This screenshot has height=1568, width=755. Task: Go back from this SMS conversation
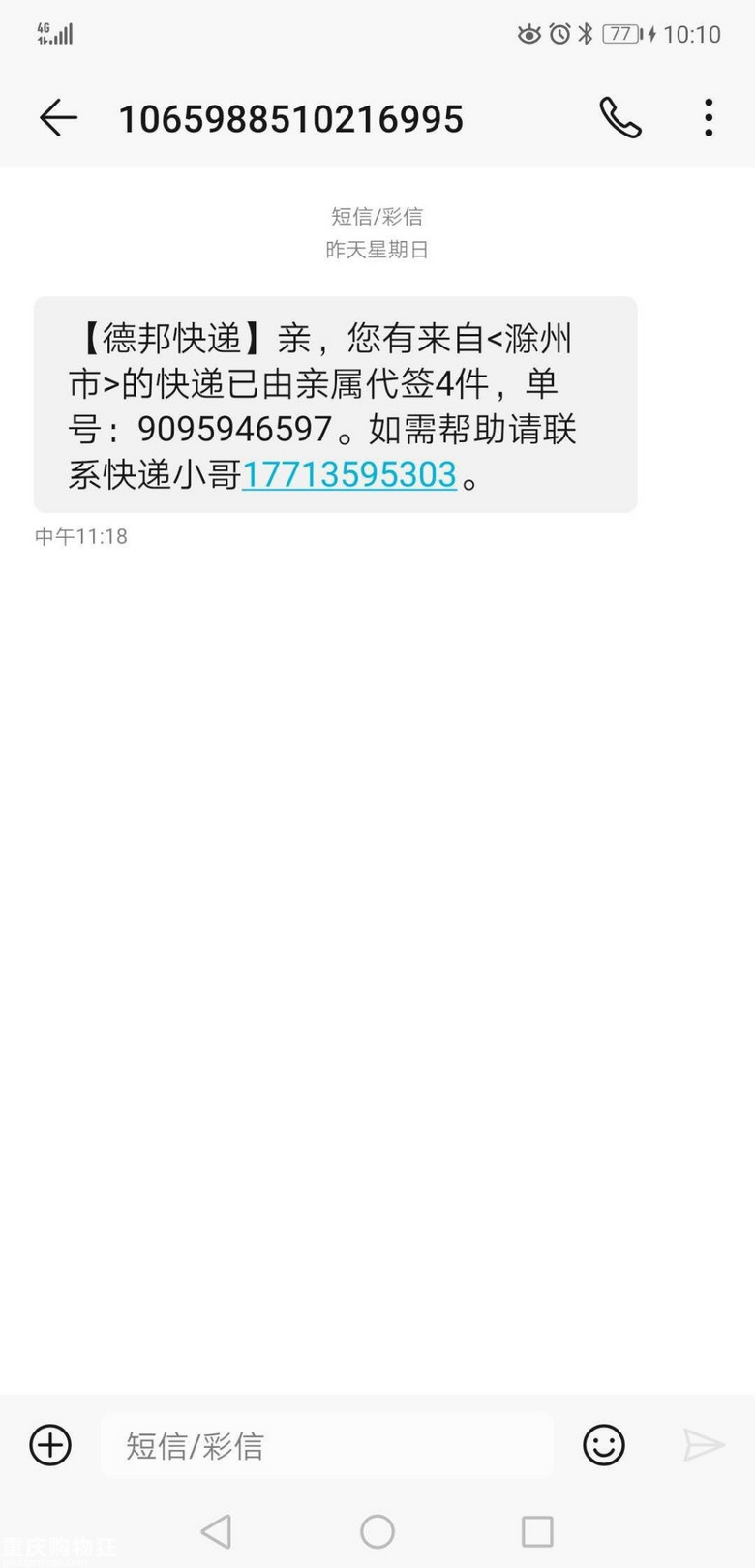(58, 118)
